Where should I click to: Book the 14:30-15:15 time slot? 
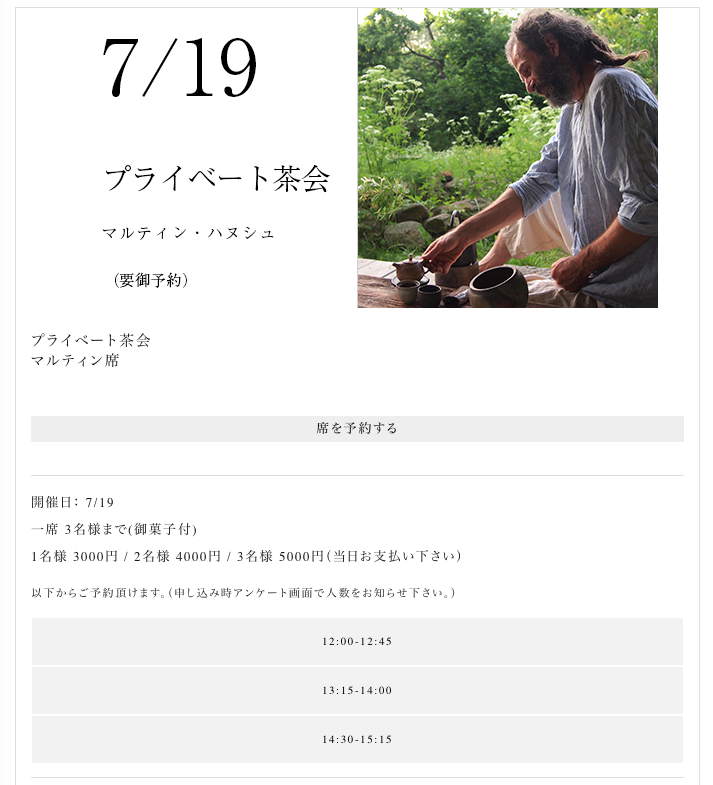(x=357, y=739)
